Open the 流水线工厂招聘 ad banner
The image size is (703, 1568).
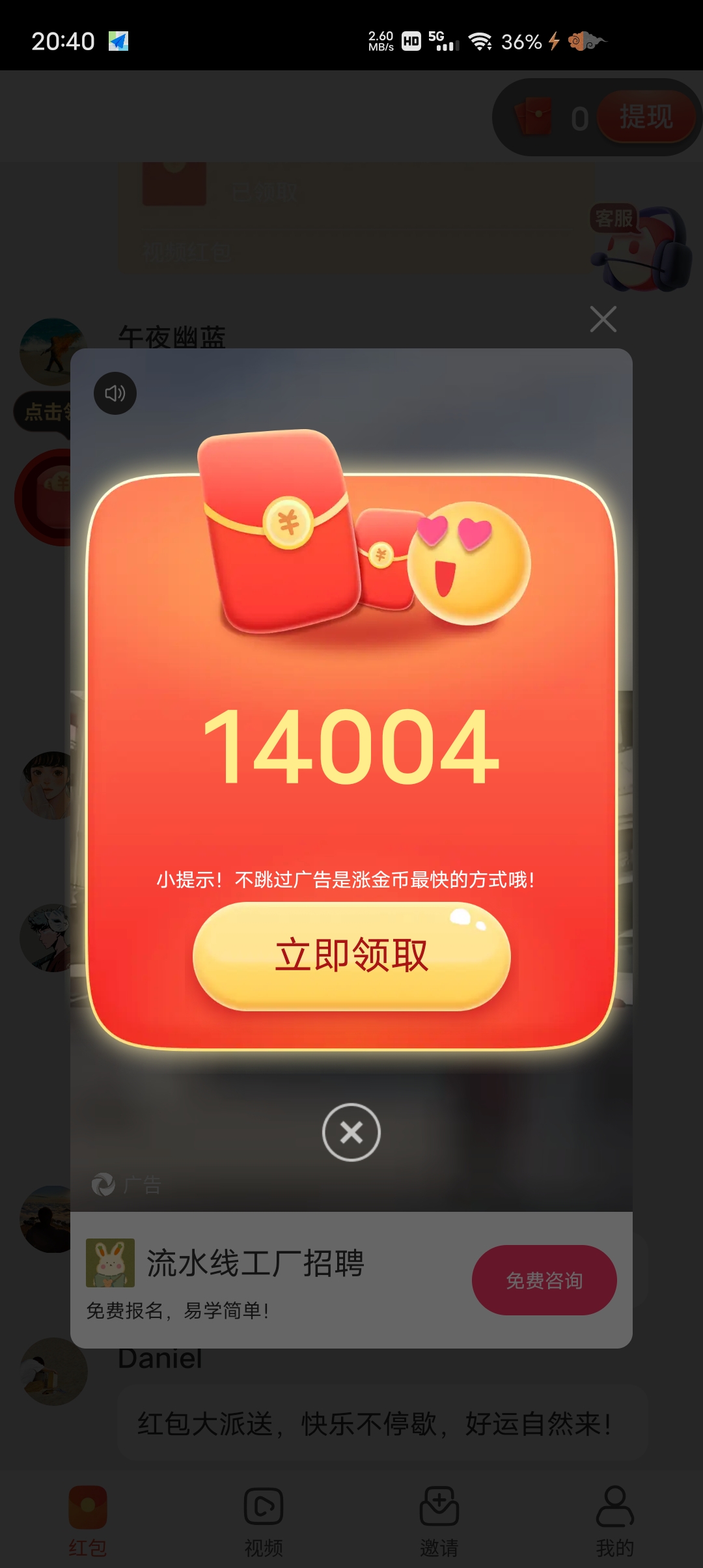coord(351,1280)
